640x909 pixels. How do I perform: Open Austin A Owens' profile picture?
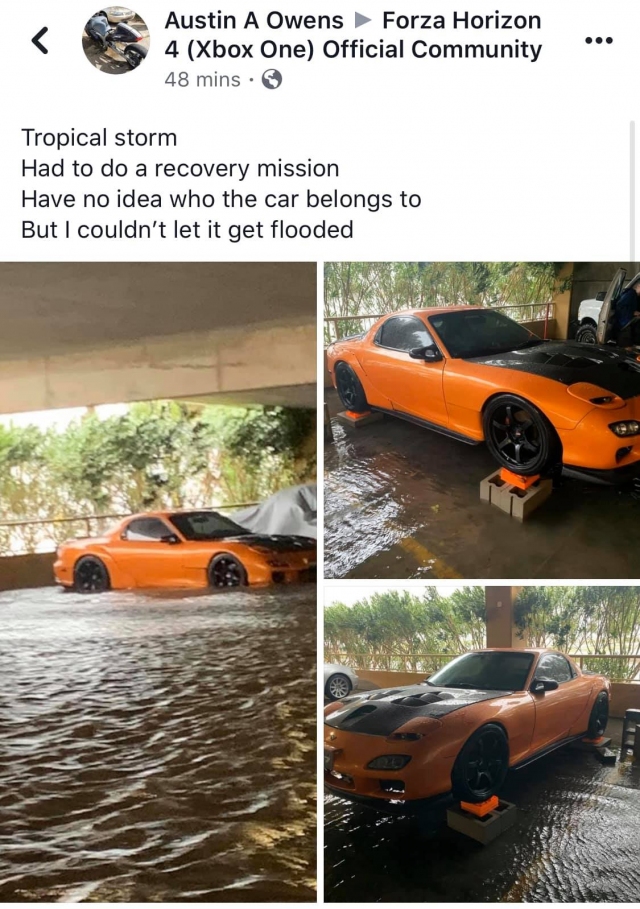coord(115,40)
